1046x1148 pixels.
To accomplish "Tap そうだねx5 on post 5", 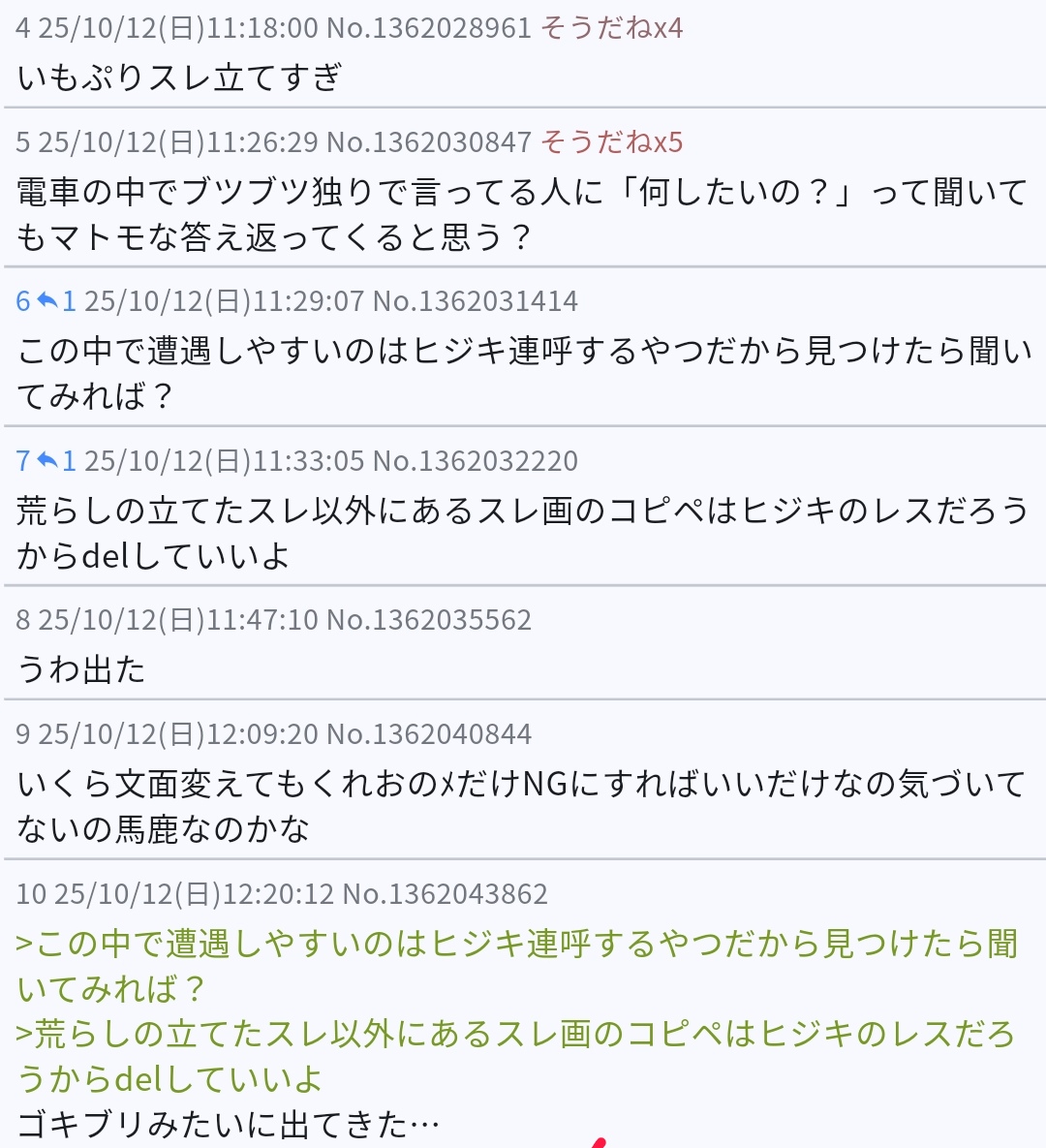I will pyautogui.click(x=611, y=142).
